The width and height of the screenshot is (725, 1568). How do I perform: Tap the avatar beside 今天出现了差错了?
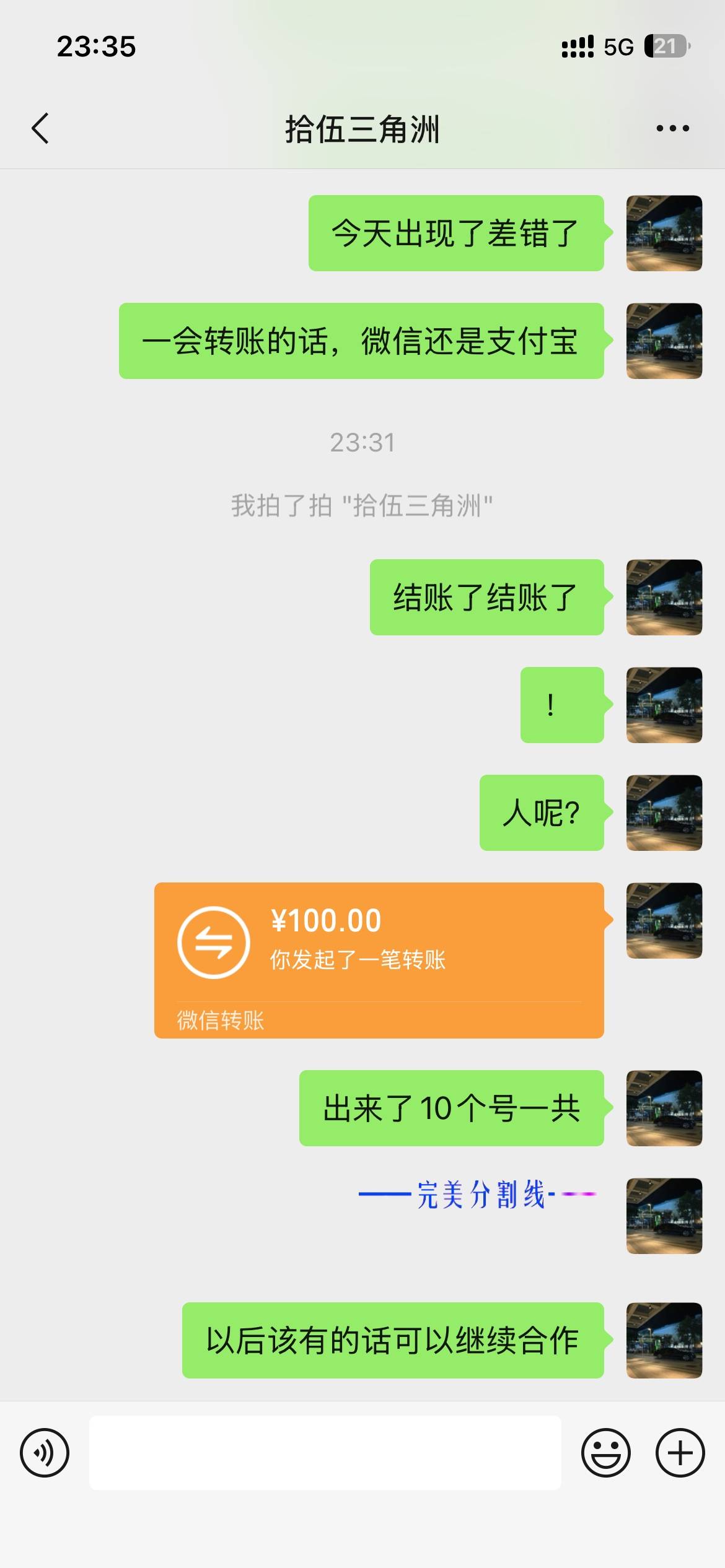click(x=664, y=233)
